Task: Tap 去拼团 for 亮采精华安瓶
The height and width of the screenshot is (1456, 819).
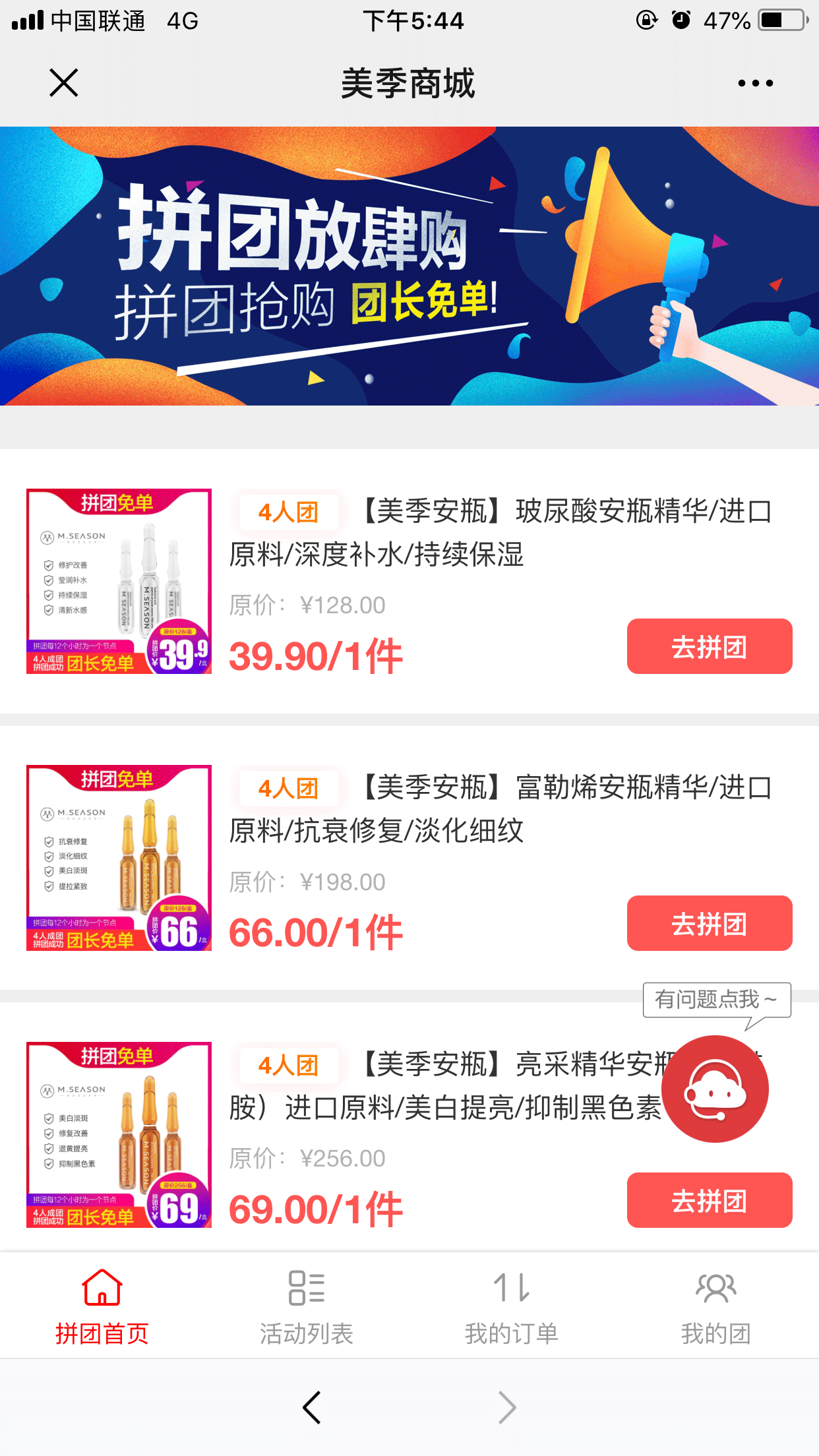Action: (709, 1200)
